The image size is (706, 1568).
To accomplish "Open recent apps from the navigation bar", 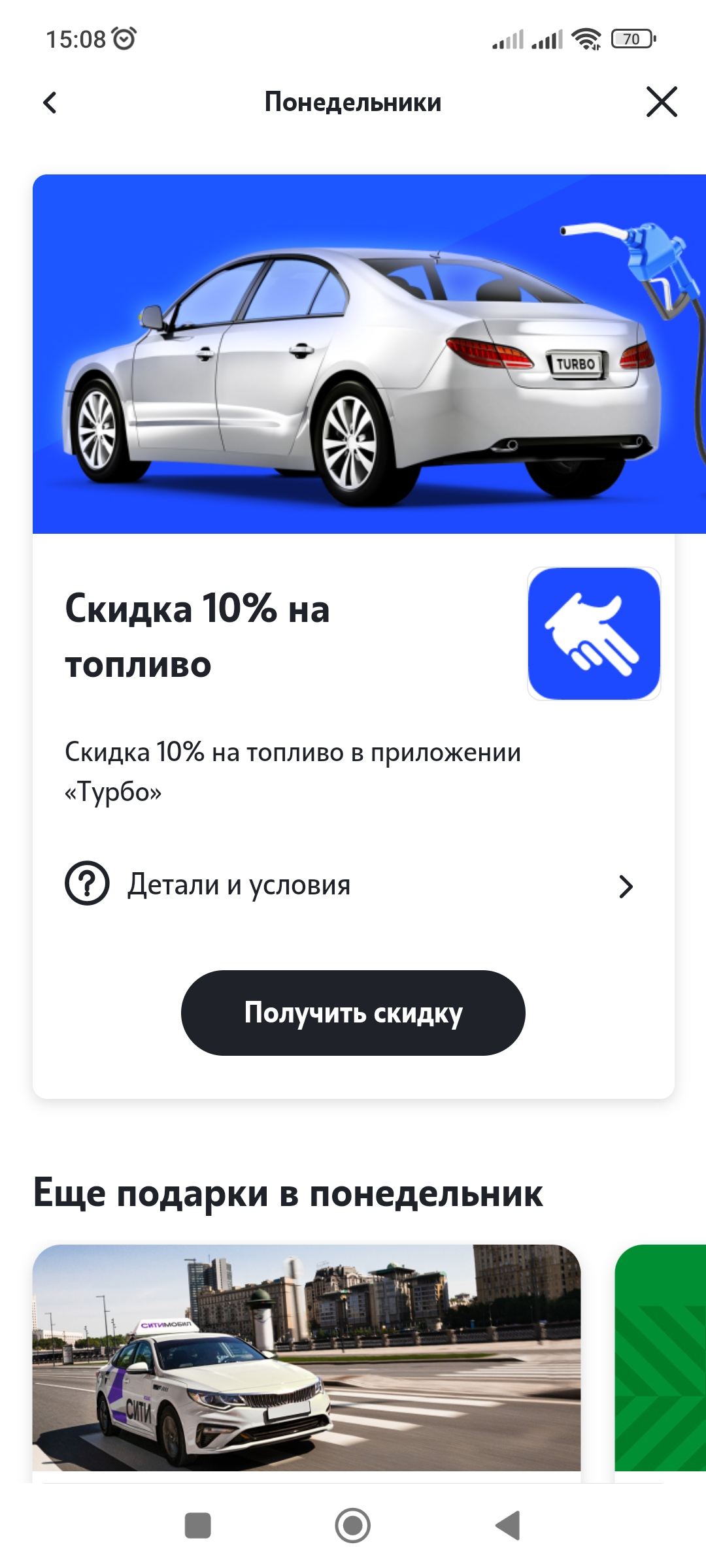I will (197, 1526).
